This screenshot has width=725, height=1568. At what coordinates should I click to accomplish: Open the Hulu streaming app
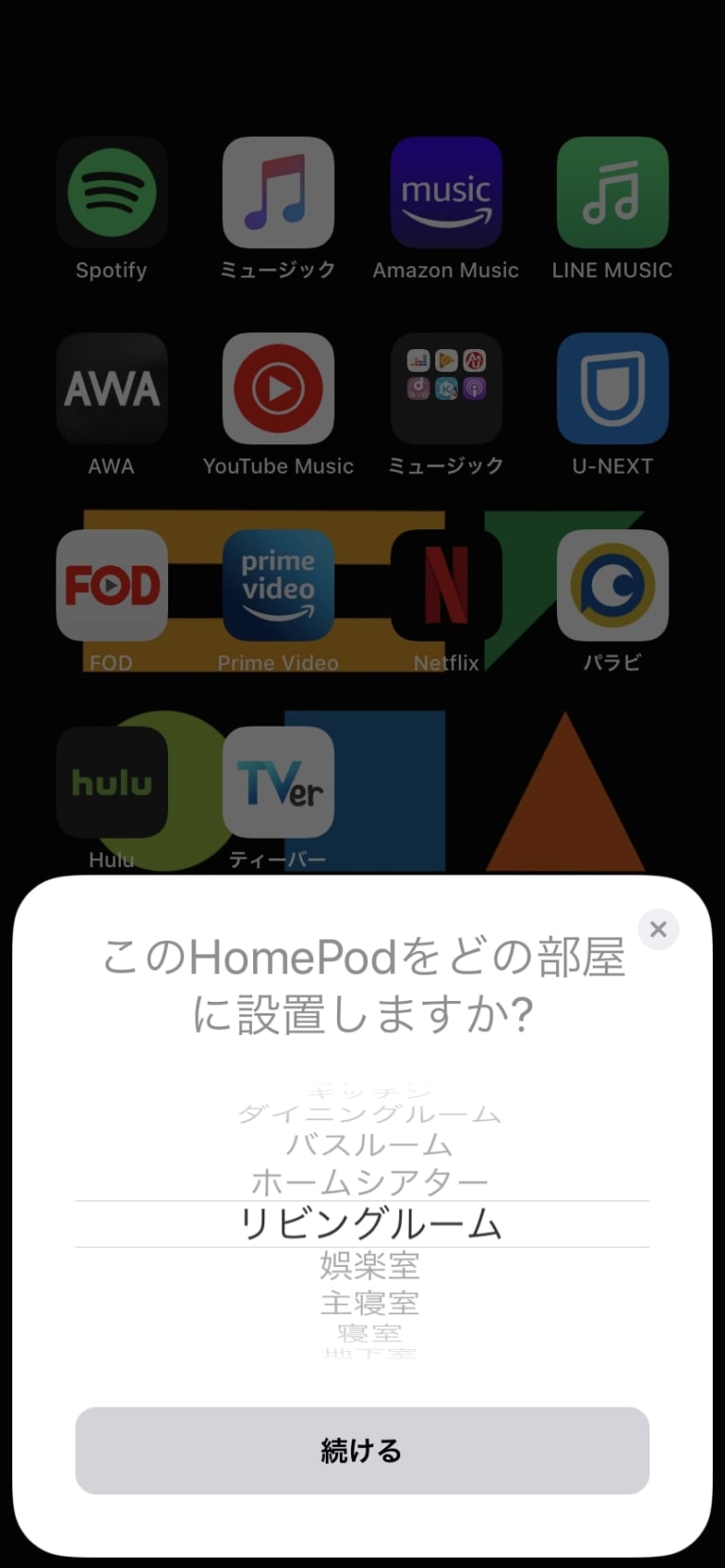pos(111,783)
